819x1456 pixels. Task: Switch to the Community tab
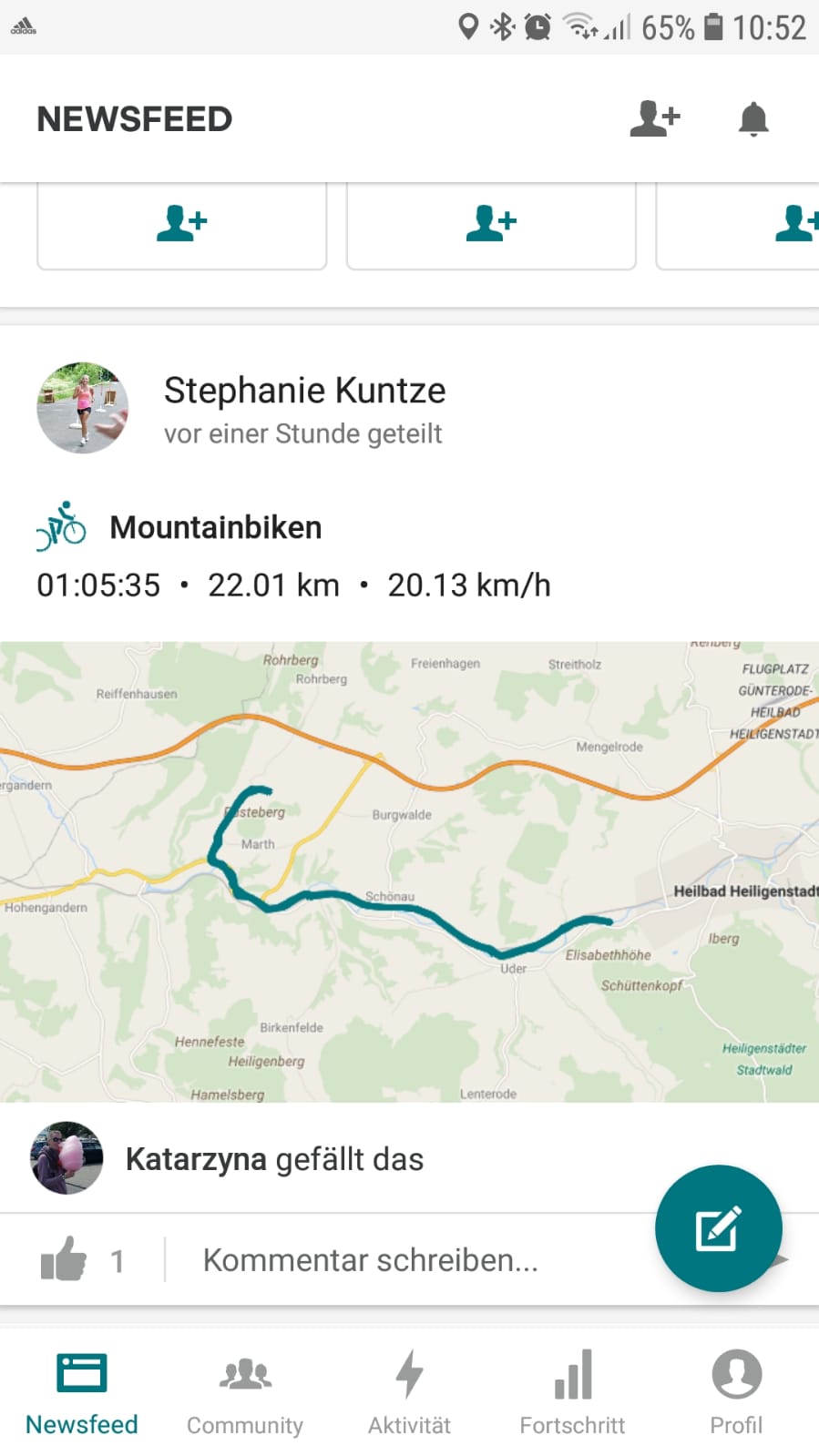245,1391
